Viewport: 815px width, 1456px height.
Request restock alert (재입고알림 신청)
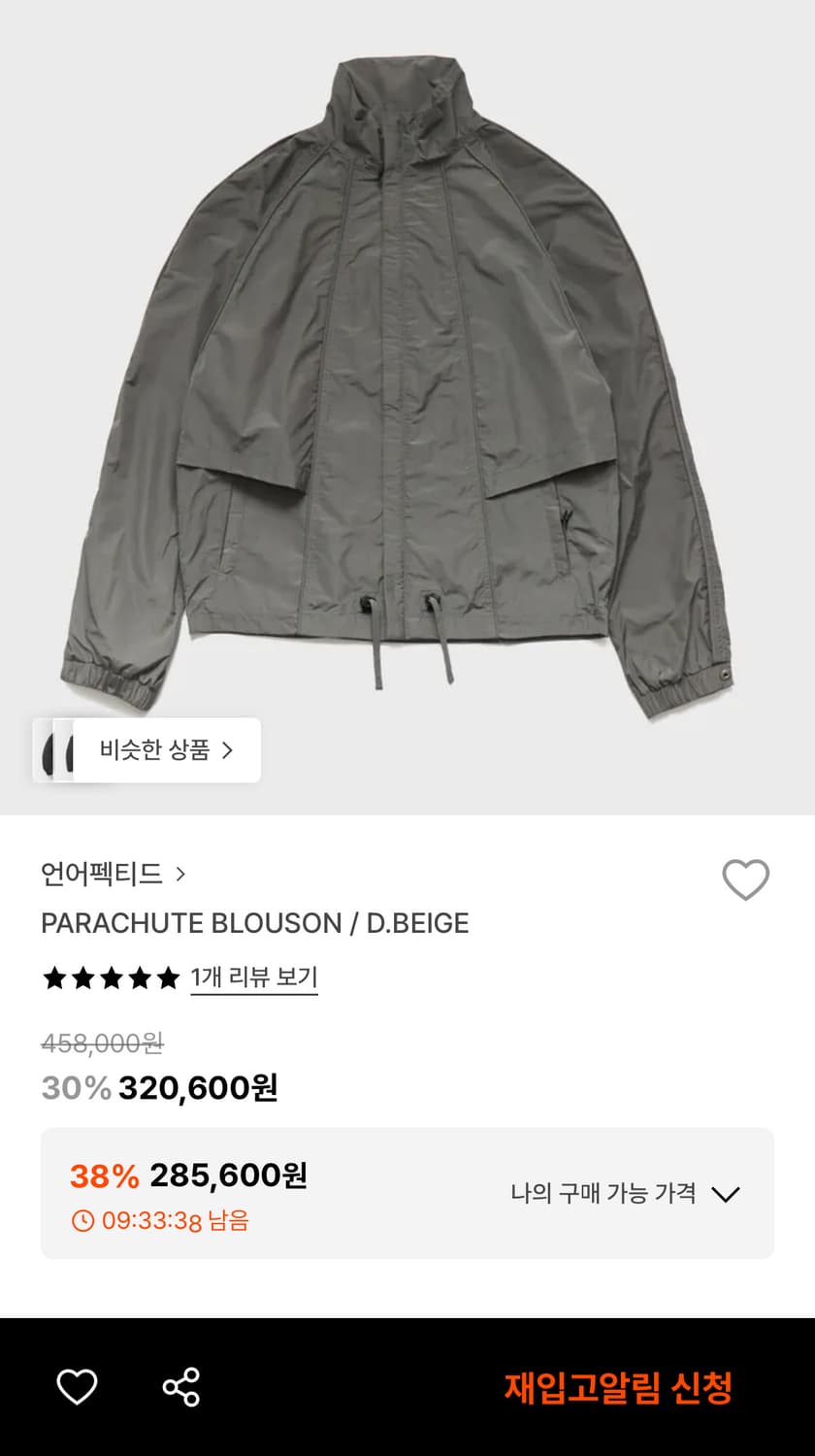[618, 1387]
